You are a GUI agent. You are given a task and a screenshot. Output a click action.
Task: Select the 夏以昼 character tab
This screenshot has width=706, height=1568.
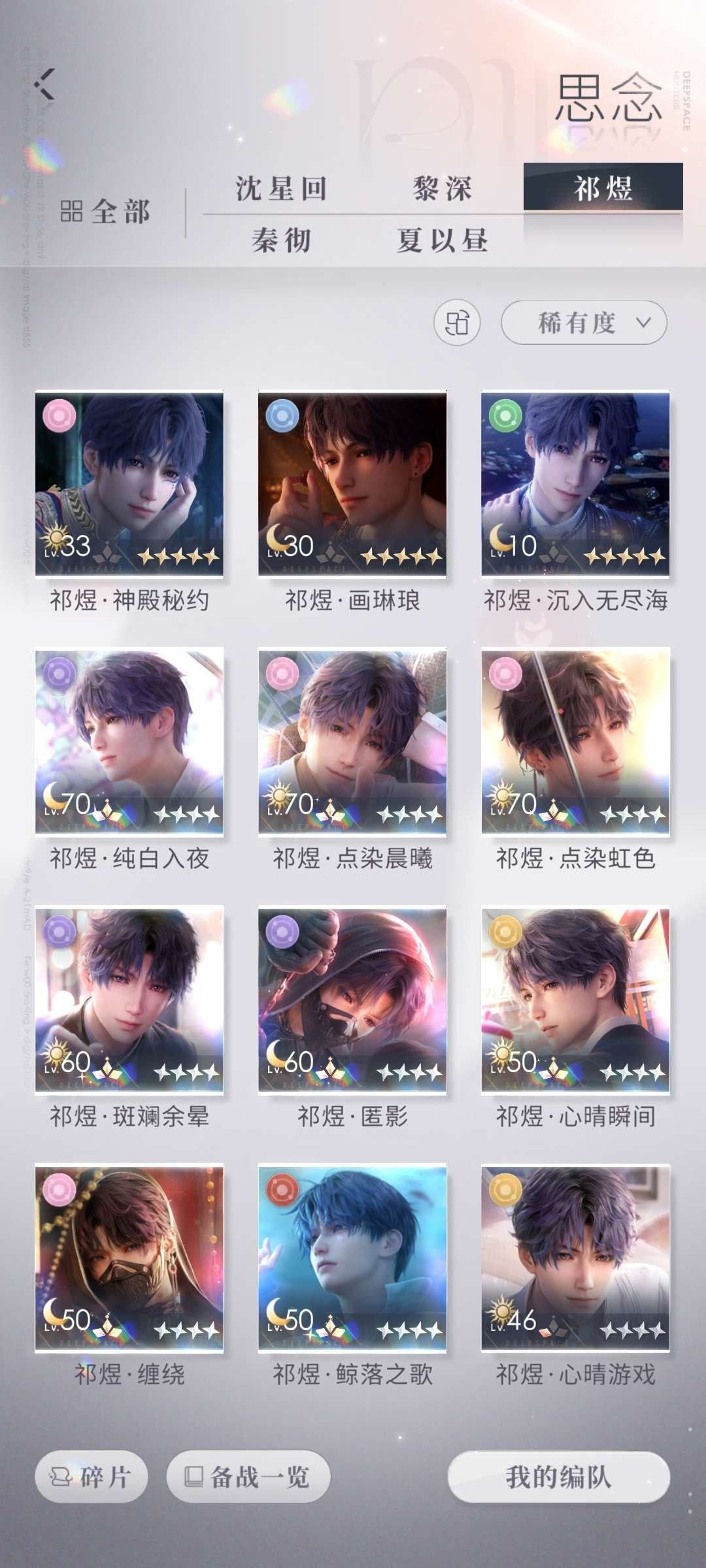pos(442,240)
